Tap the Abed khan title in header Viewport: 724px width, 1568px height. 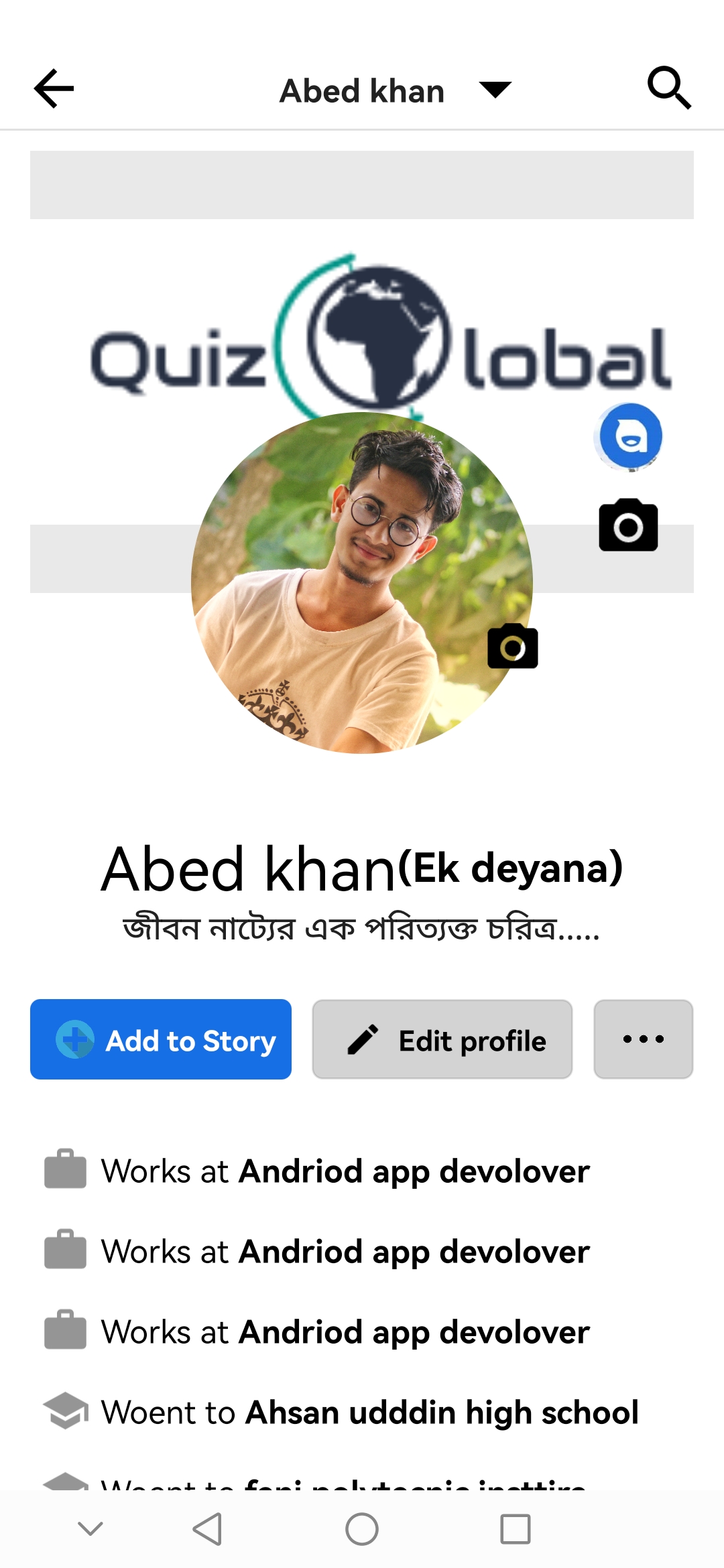point(362,90)
